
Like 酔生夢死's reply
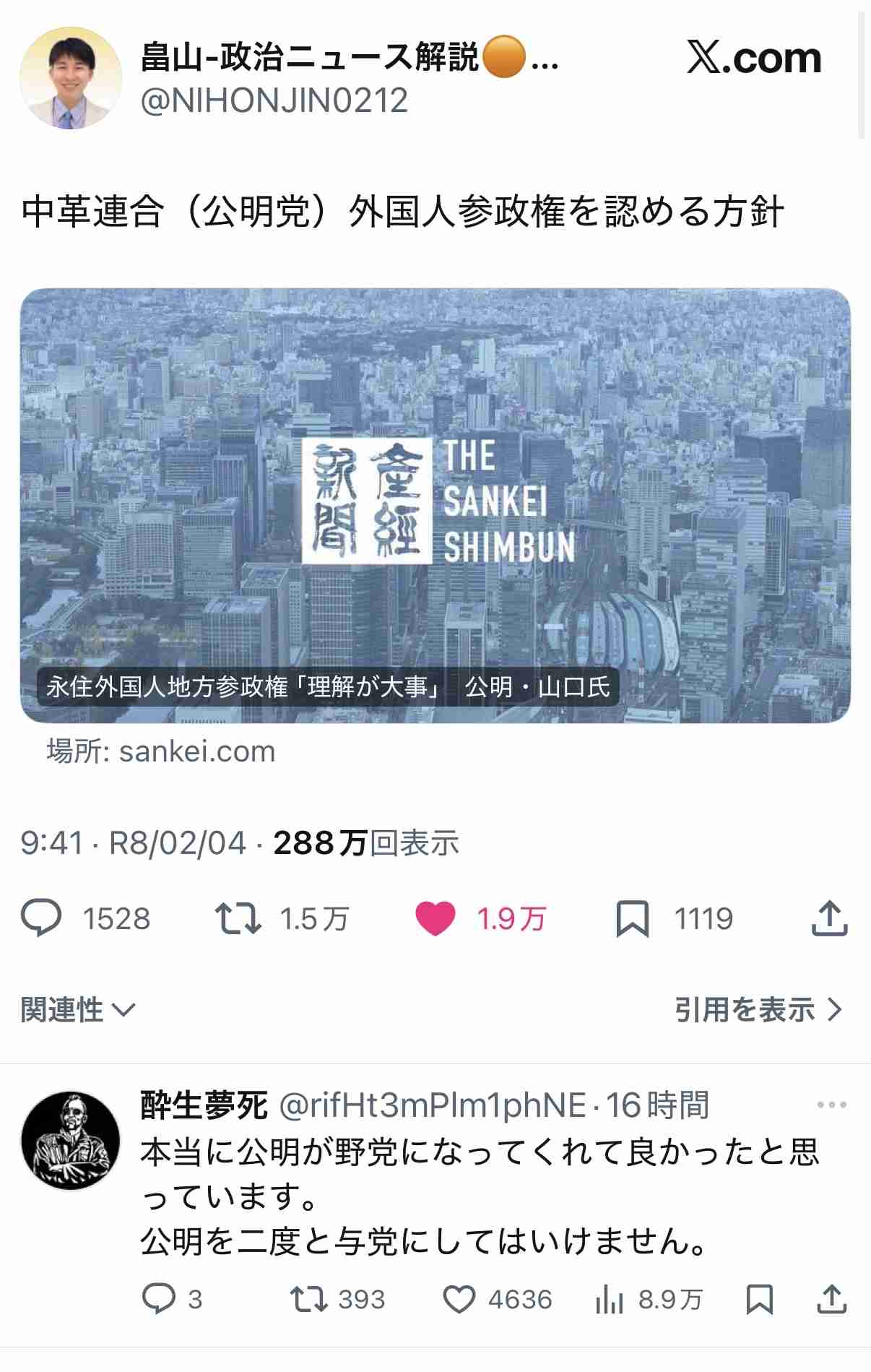point(459,1299)
